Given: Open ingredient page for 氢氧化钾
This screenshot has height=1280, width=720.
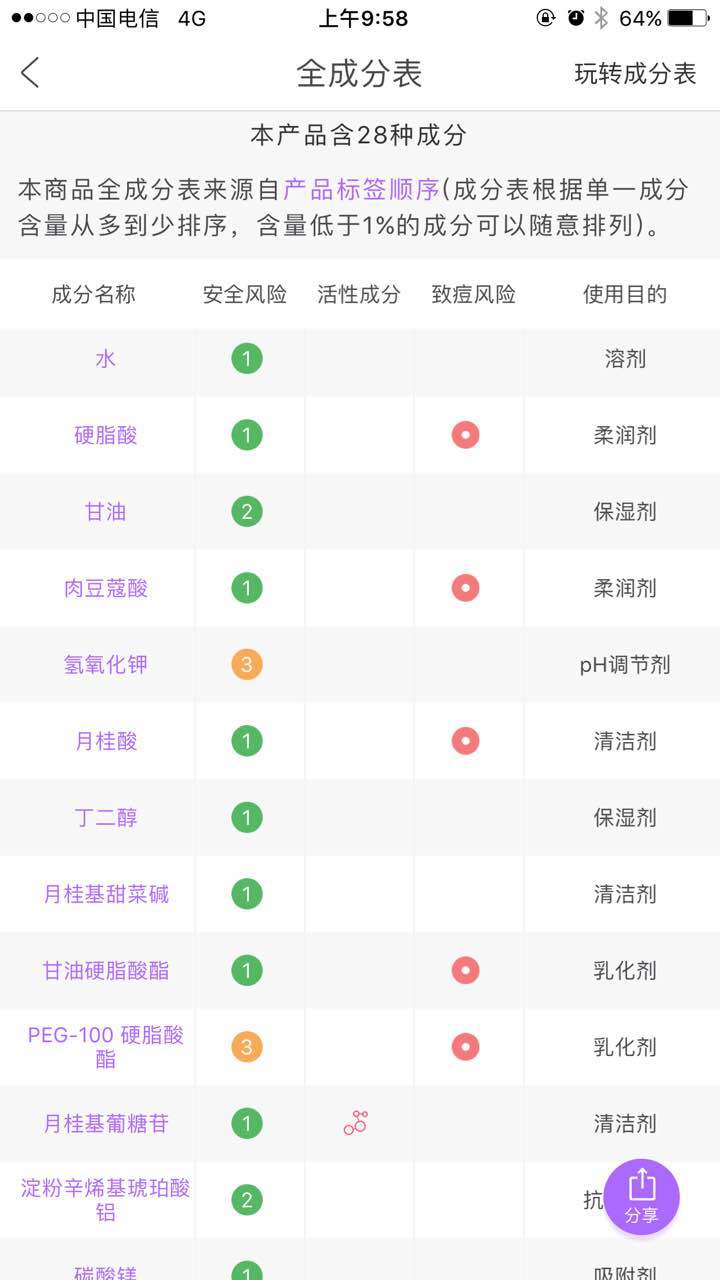Looking at the screenshot, I should tap(105, 664).
